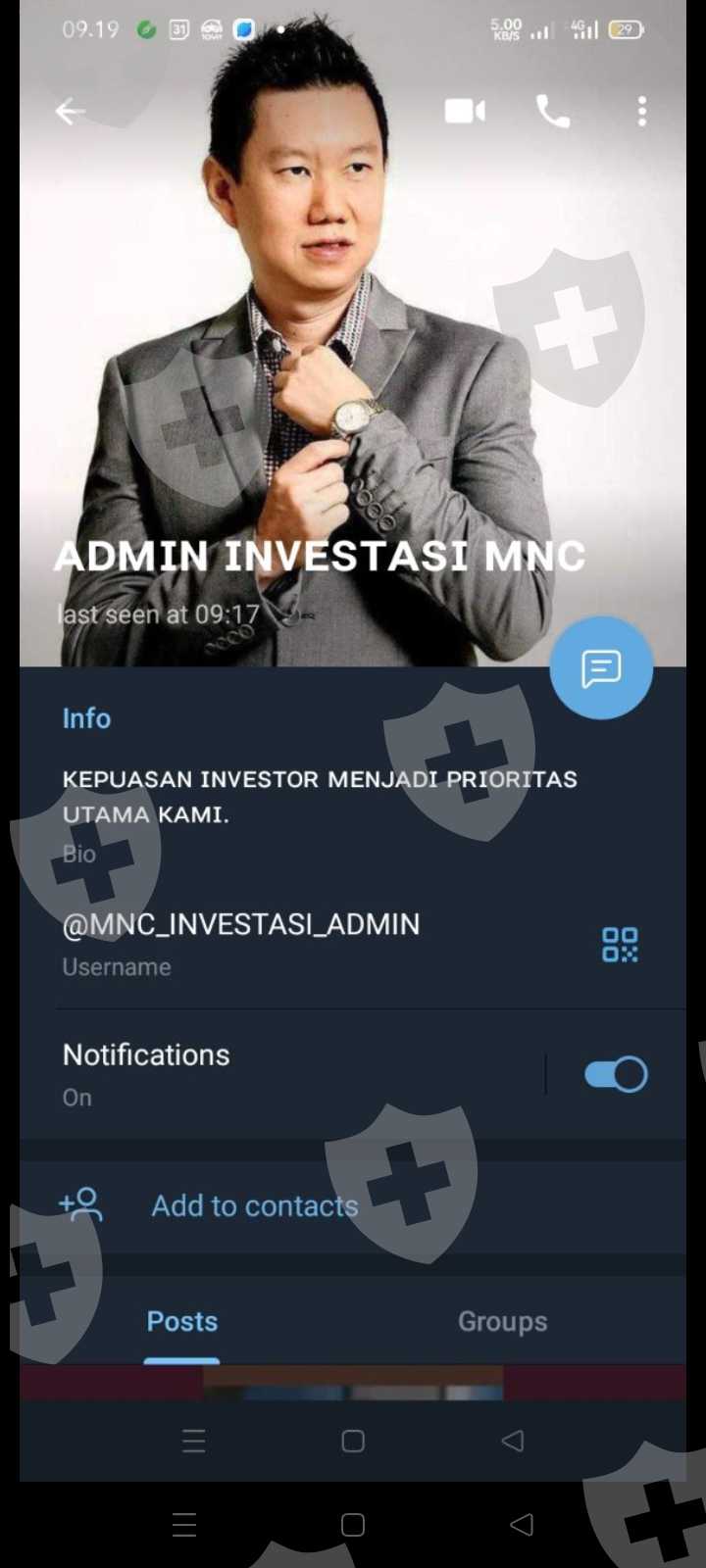Open the three-dot overflow menu
The height and width of the screenshot is (1568, 706).
[x=642, y=112]
